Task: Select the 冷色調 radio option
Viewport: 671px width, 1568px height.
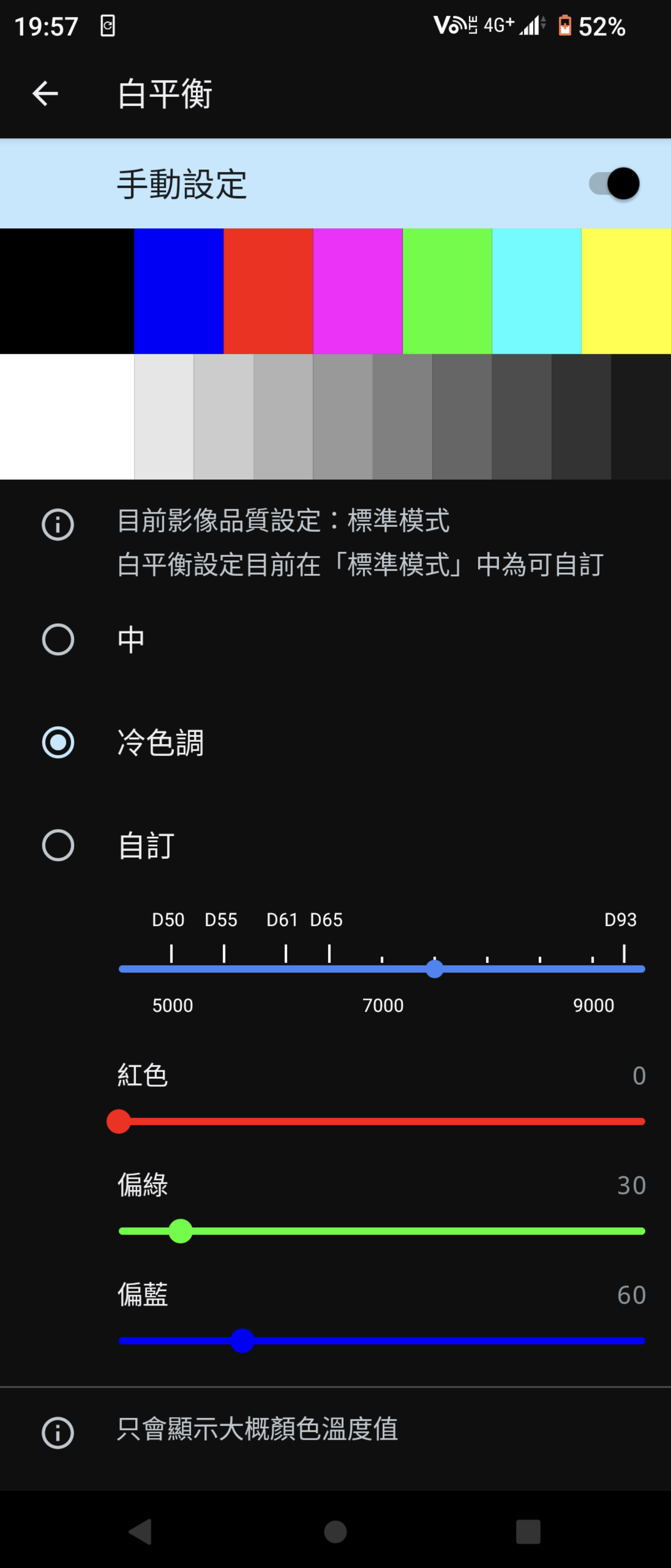Action: tap(58, 742)
